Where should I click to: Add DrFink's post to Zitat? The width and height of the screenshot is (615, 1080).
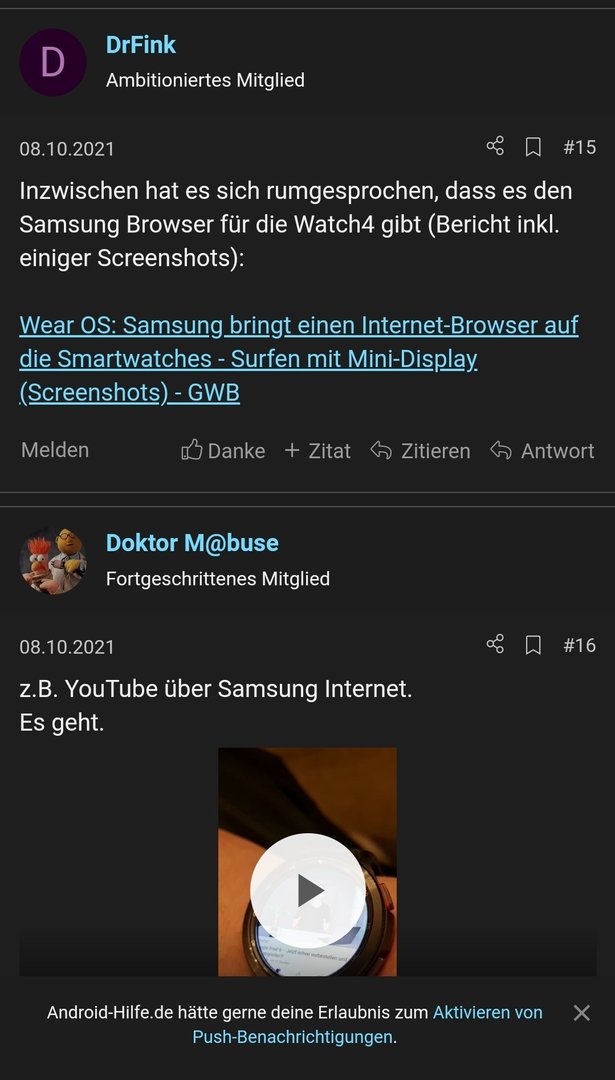click(317, 451)
